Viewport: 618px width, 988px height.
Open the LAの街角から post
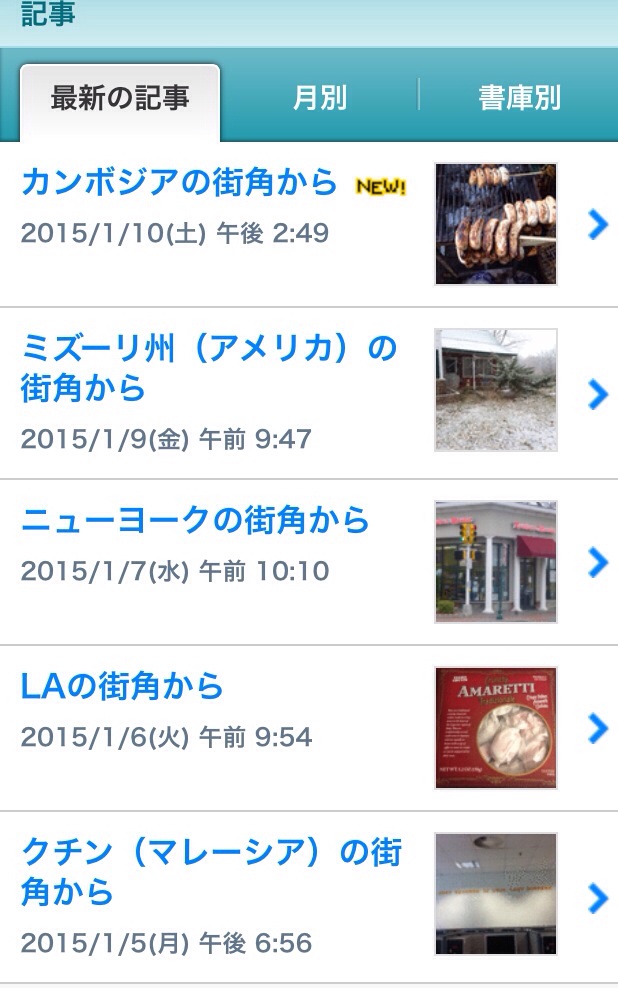point(122,687)
